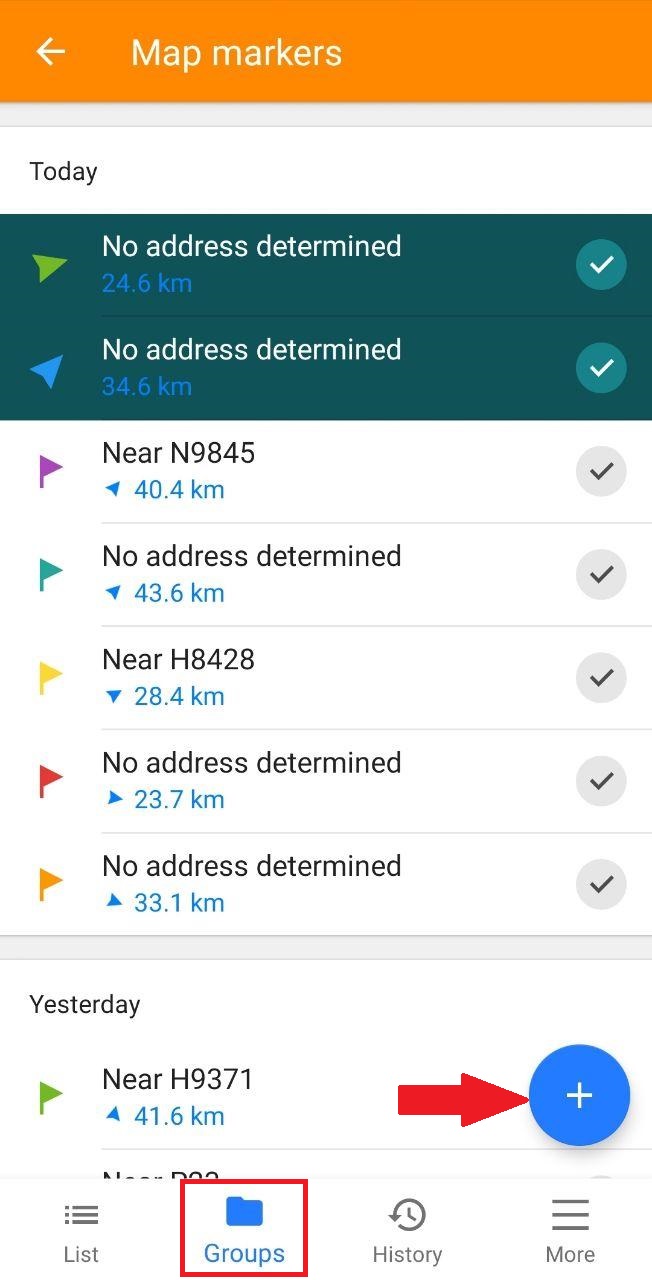This screenshot has height=1280, width=652.
Task: Select the checkmark for 43.6 km marker
Action: pyautogui.click(x=601, y=574)
